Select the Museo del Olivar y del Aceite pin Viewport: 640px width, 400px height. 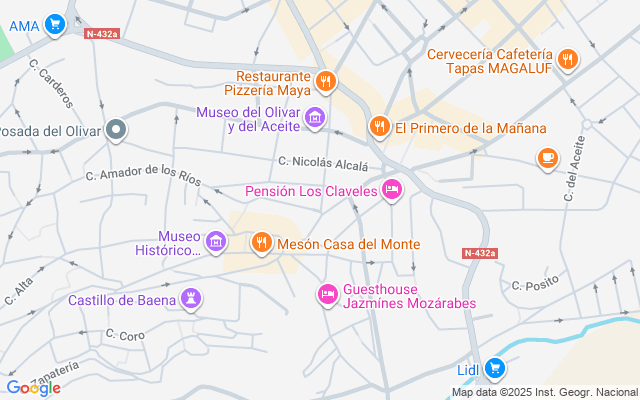pos(315,119)
